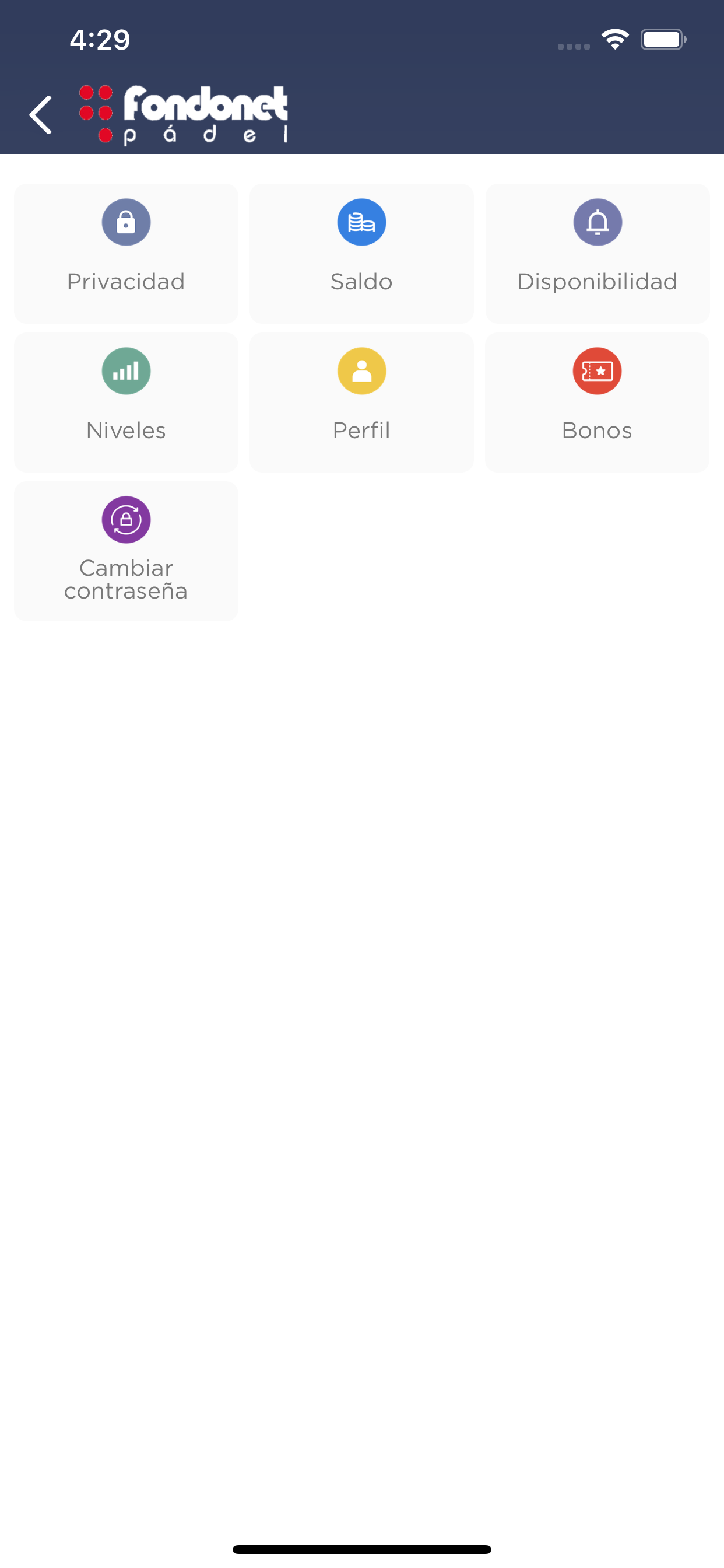Tap the Wi-Fi status icon
The height and width of the screenshot is (1568, 724).
614,38
